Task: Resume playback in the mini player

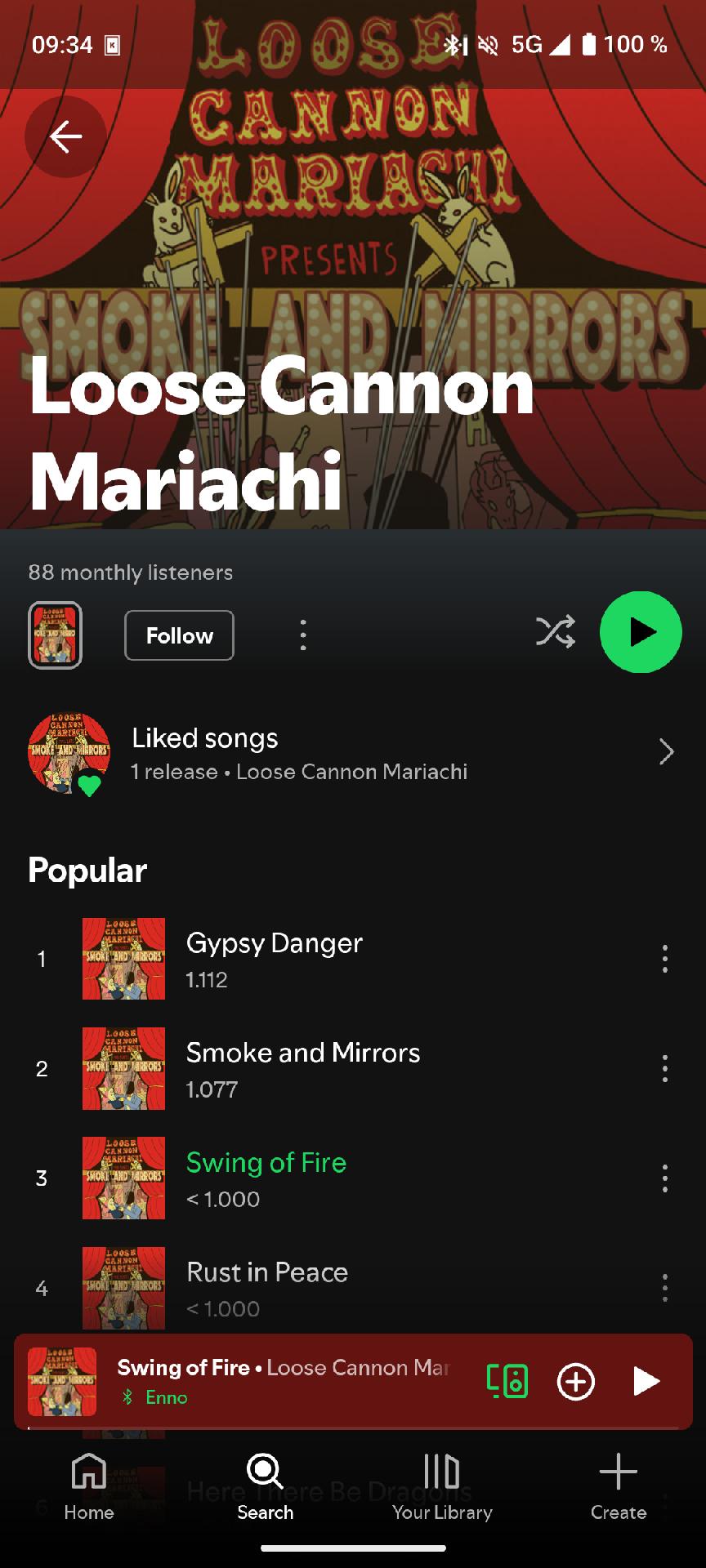Action: (646, 1381)
